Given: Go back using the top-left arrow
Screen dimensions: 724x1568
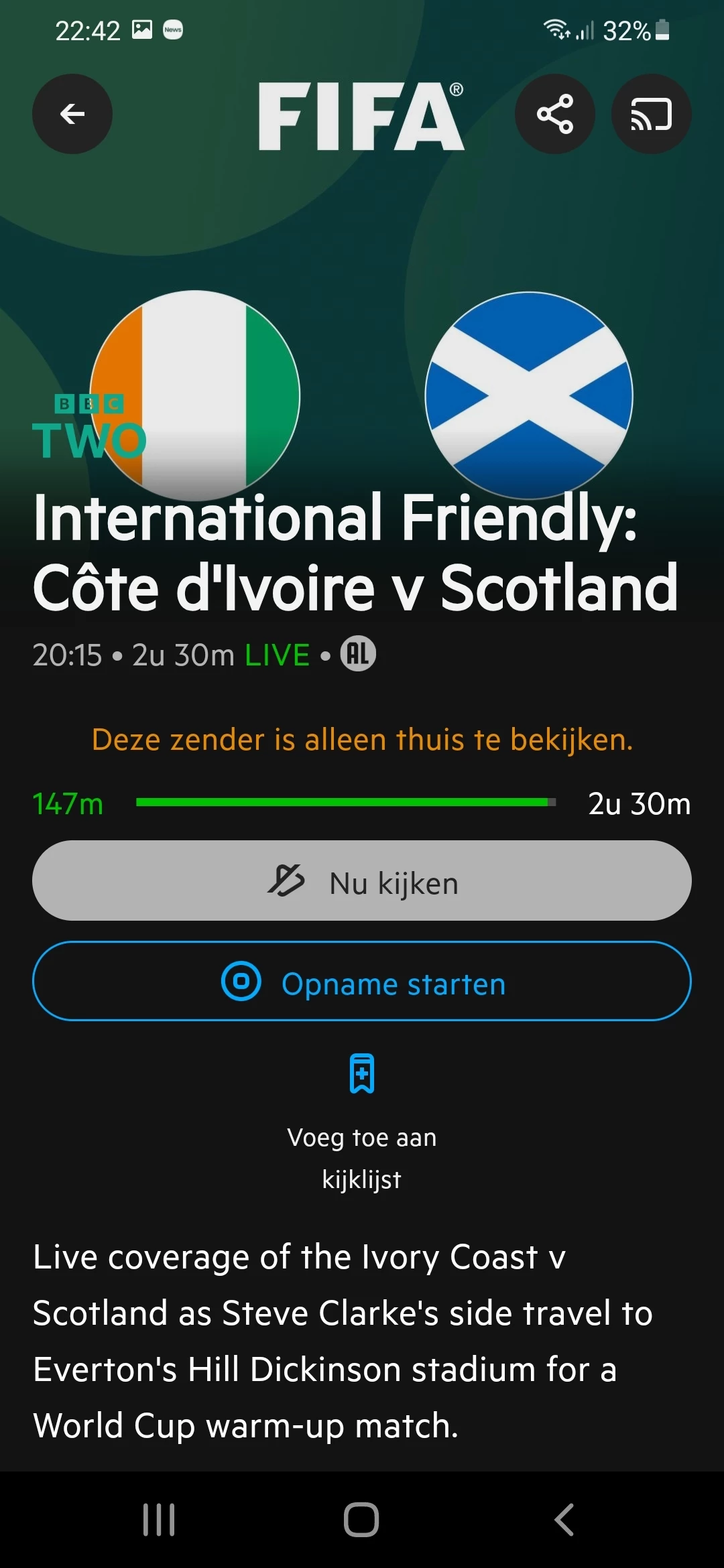Looking at the screenshot, I should pos(72,114).
